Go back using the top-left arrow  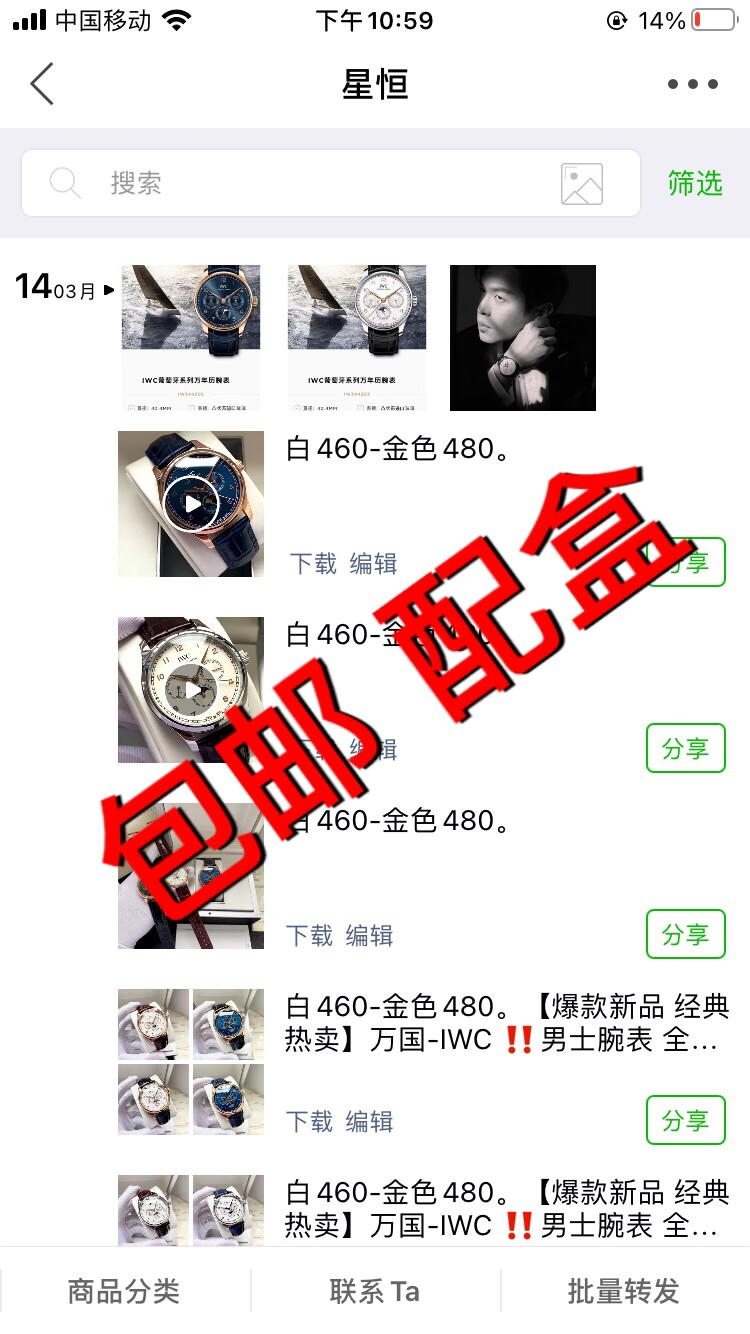click(x=42, y=85)
